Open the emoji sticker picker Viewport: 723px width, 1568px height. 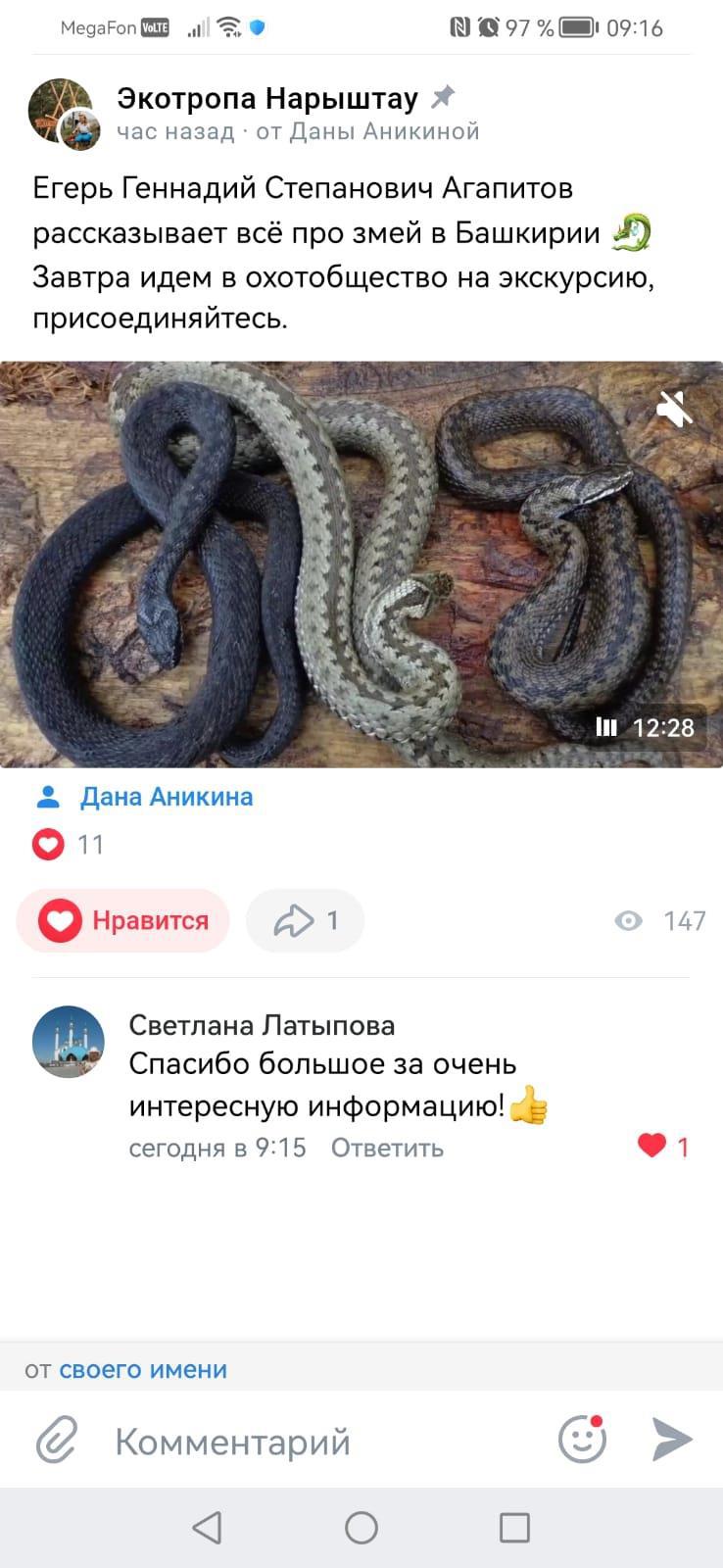[582, 1441]
